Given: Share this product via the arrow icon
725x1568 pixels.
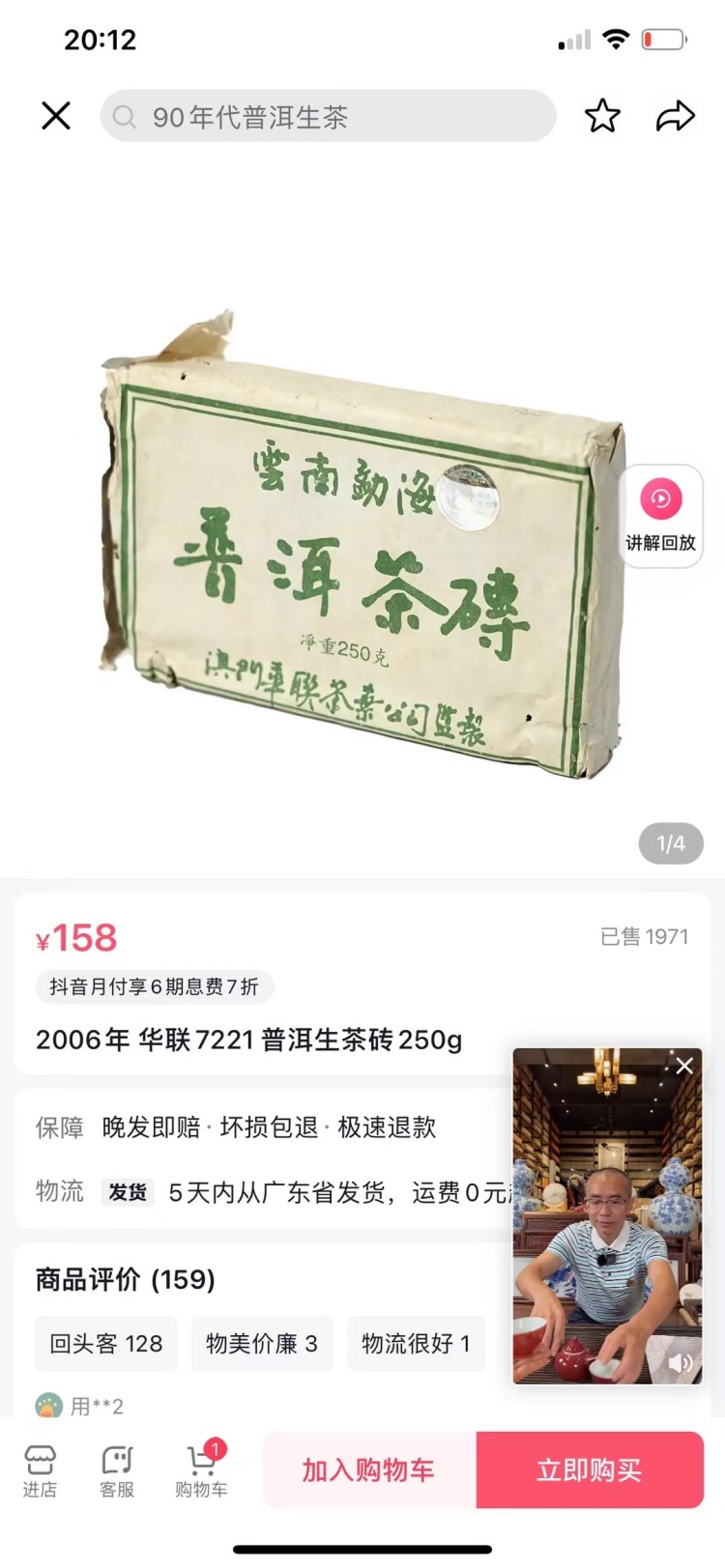Looking at the screenshot, I should point(675,117).
